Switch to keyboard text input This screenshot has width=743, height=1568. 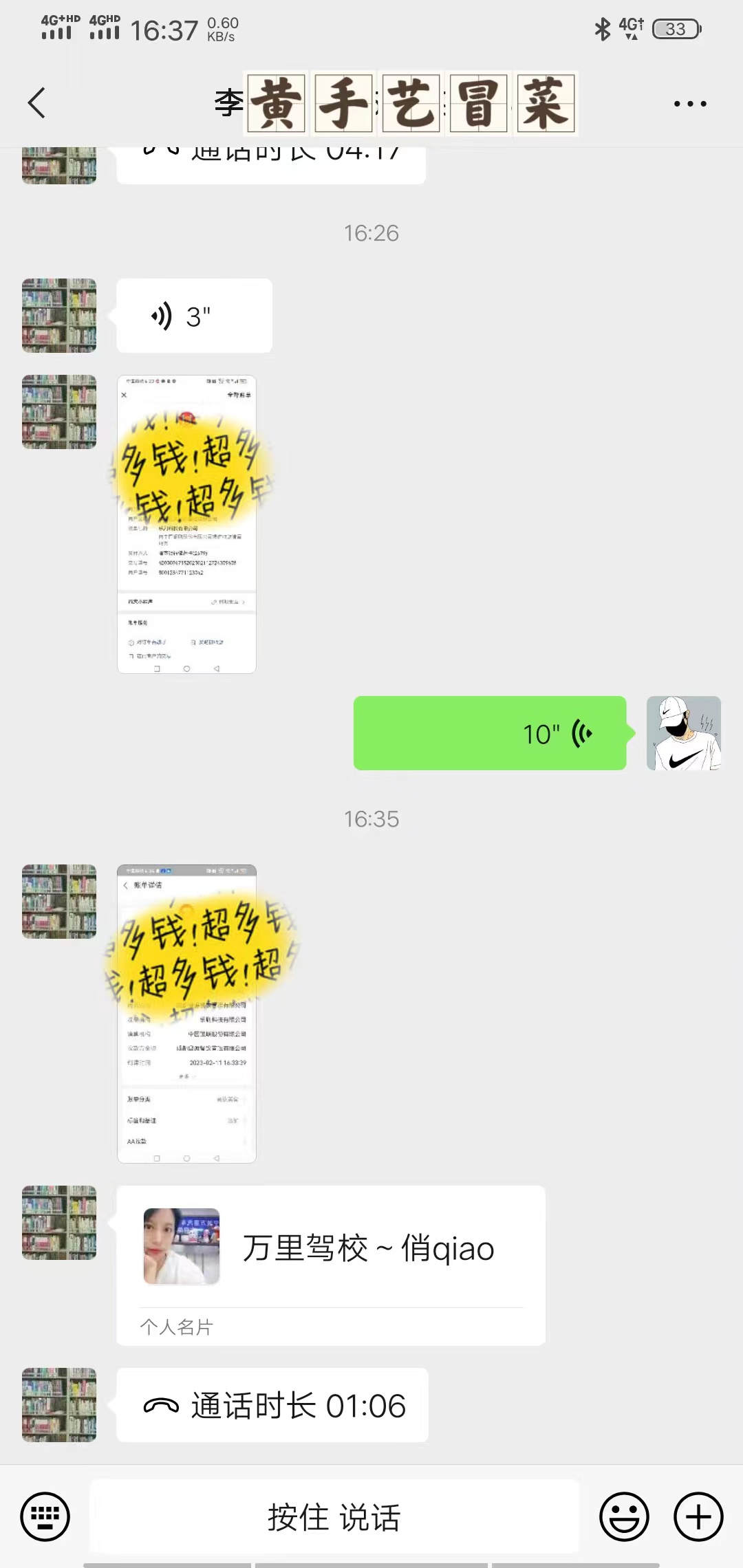click(45, 1516)
